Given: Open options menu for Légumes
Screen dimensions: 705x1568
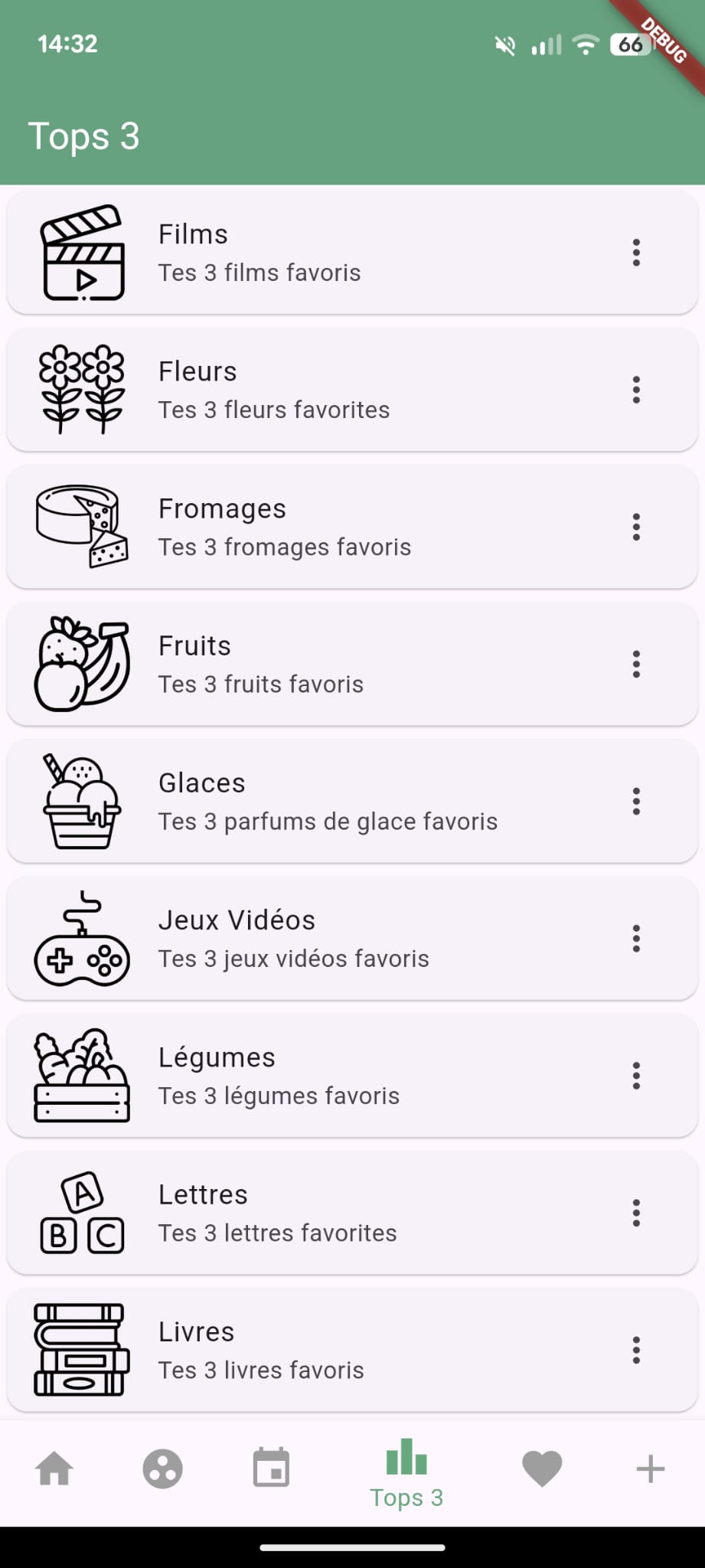Looking at the screenshot, I should click(636, 1076).
